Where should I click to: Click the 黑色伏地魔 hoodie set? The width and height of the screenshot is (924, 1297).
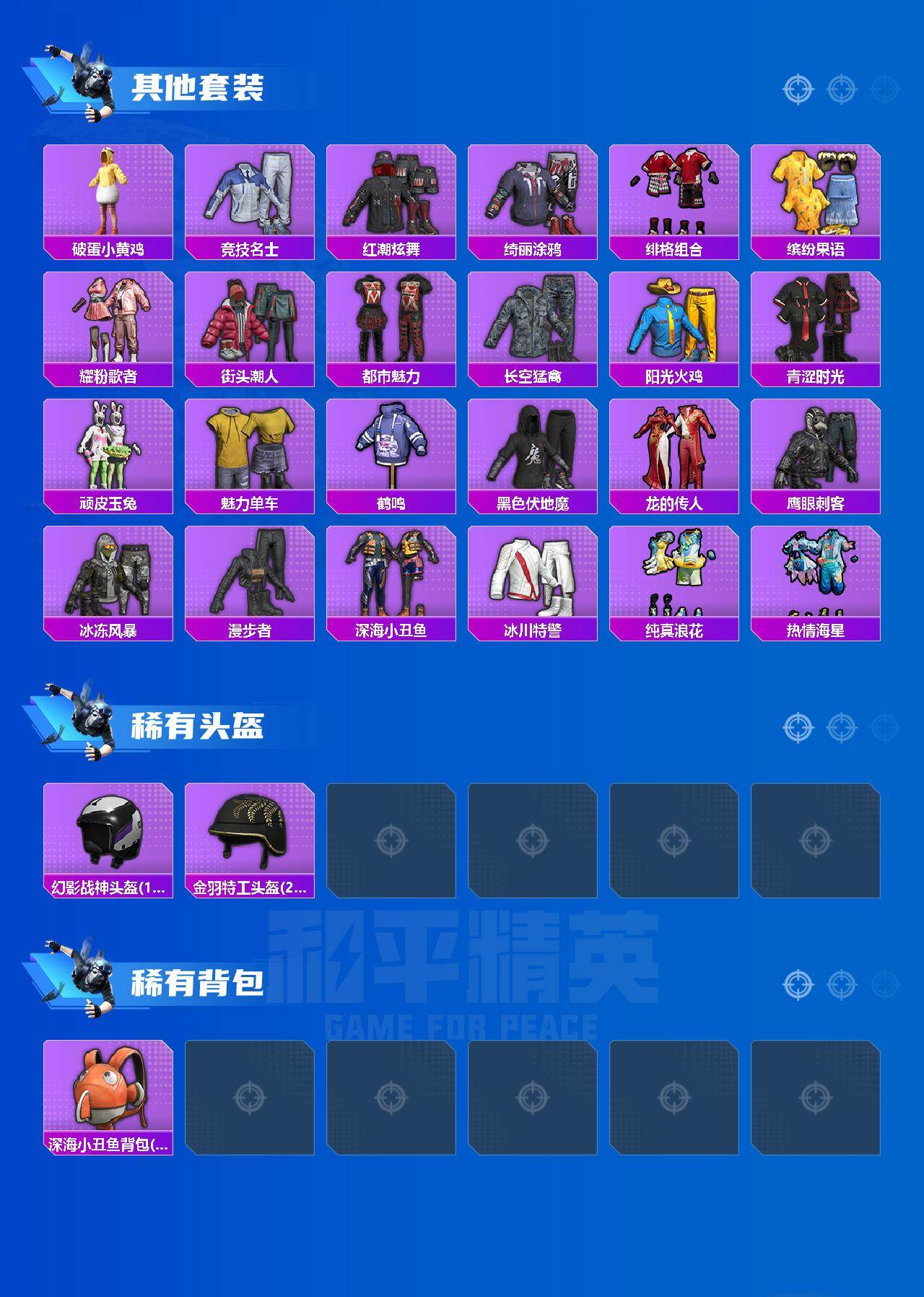click(x=533, y=451)
